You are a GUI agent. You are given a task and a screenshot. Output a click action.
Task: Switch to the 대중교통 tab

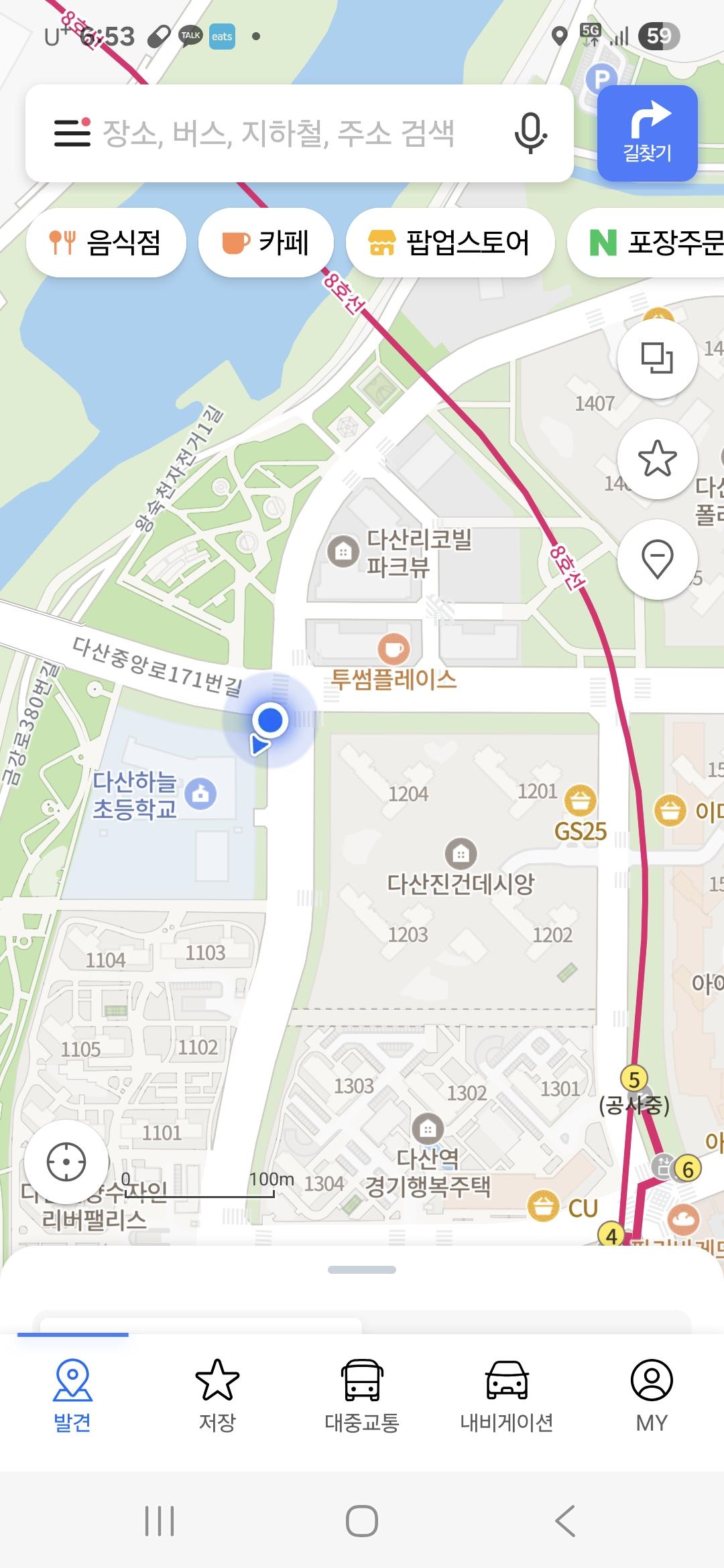362,1395
